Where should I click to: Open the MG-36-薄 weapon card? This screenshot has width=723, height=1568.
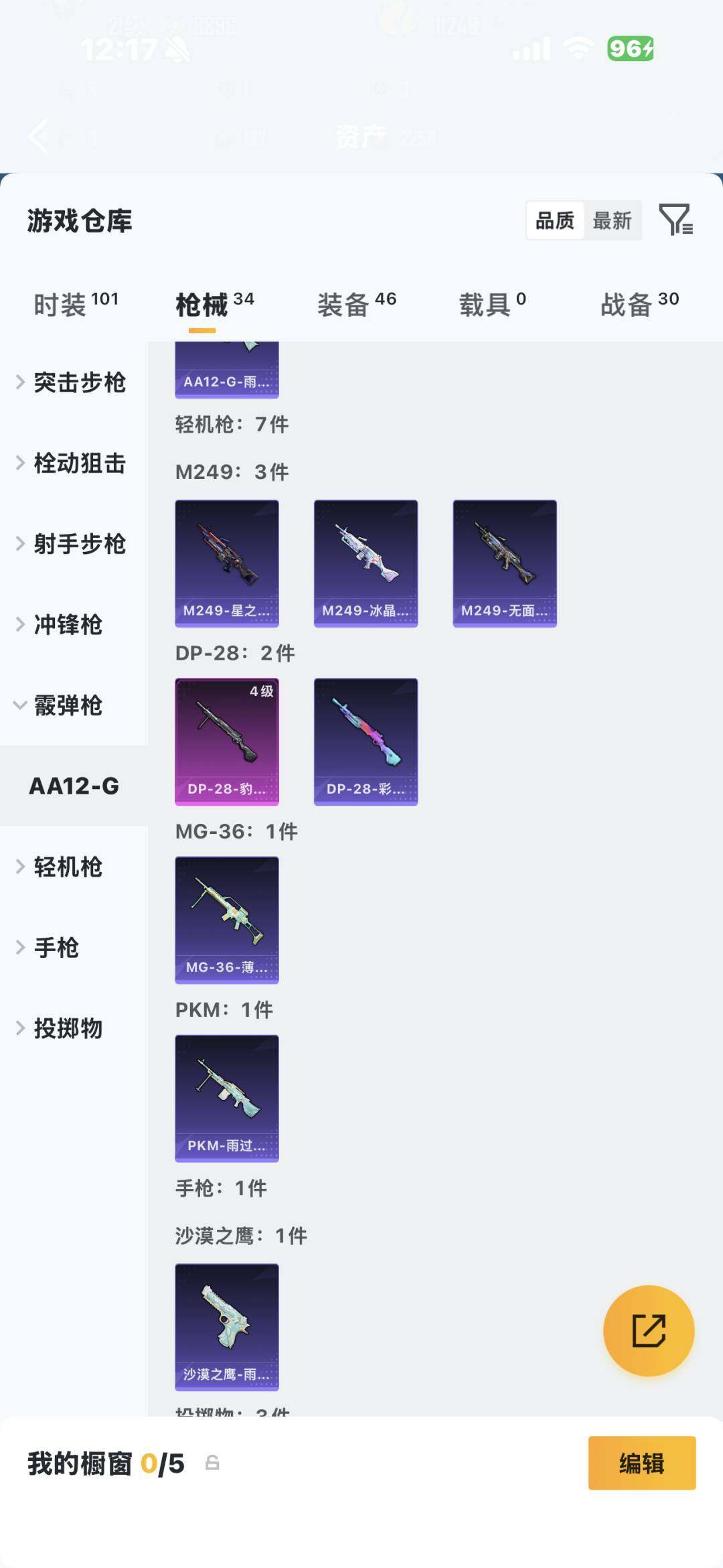226,920
